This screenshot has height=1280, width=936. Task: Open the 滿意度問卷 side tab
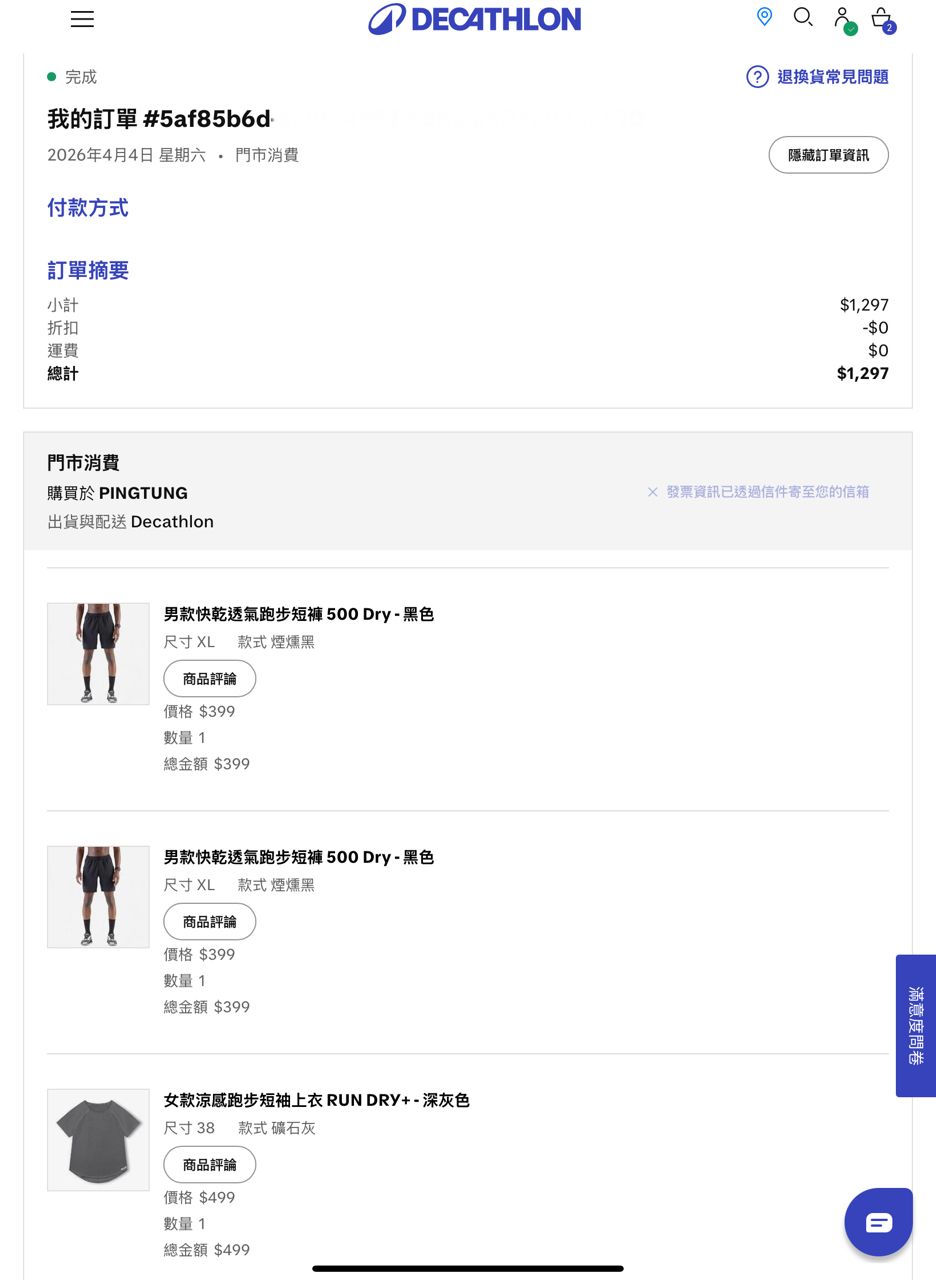tap(915, 1025)
